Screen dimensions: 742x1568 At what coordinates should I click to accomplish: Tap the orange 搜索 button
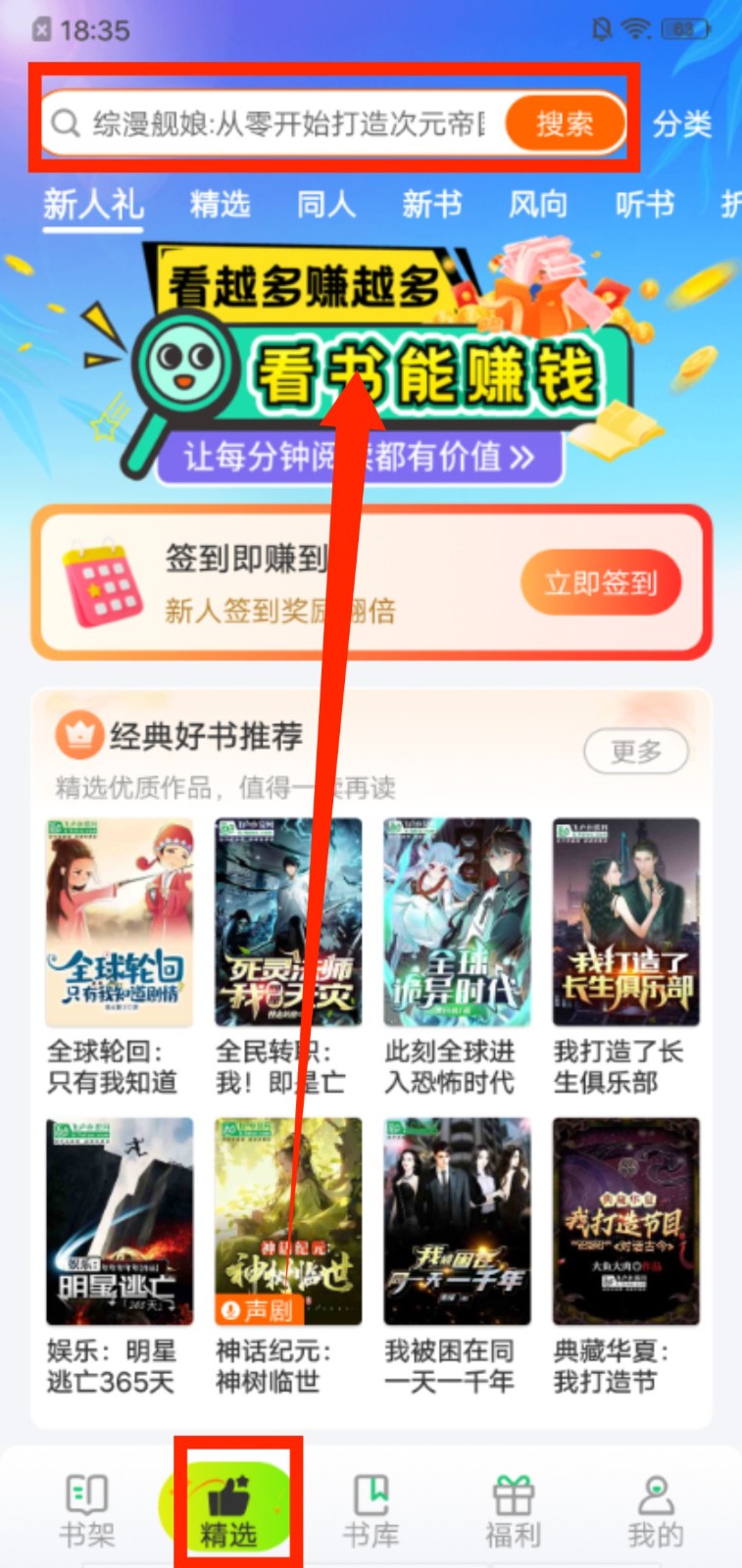pyautogui.click(x=565, y=123)
